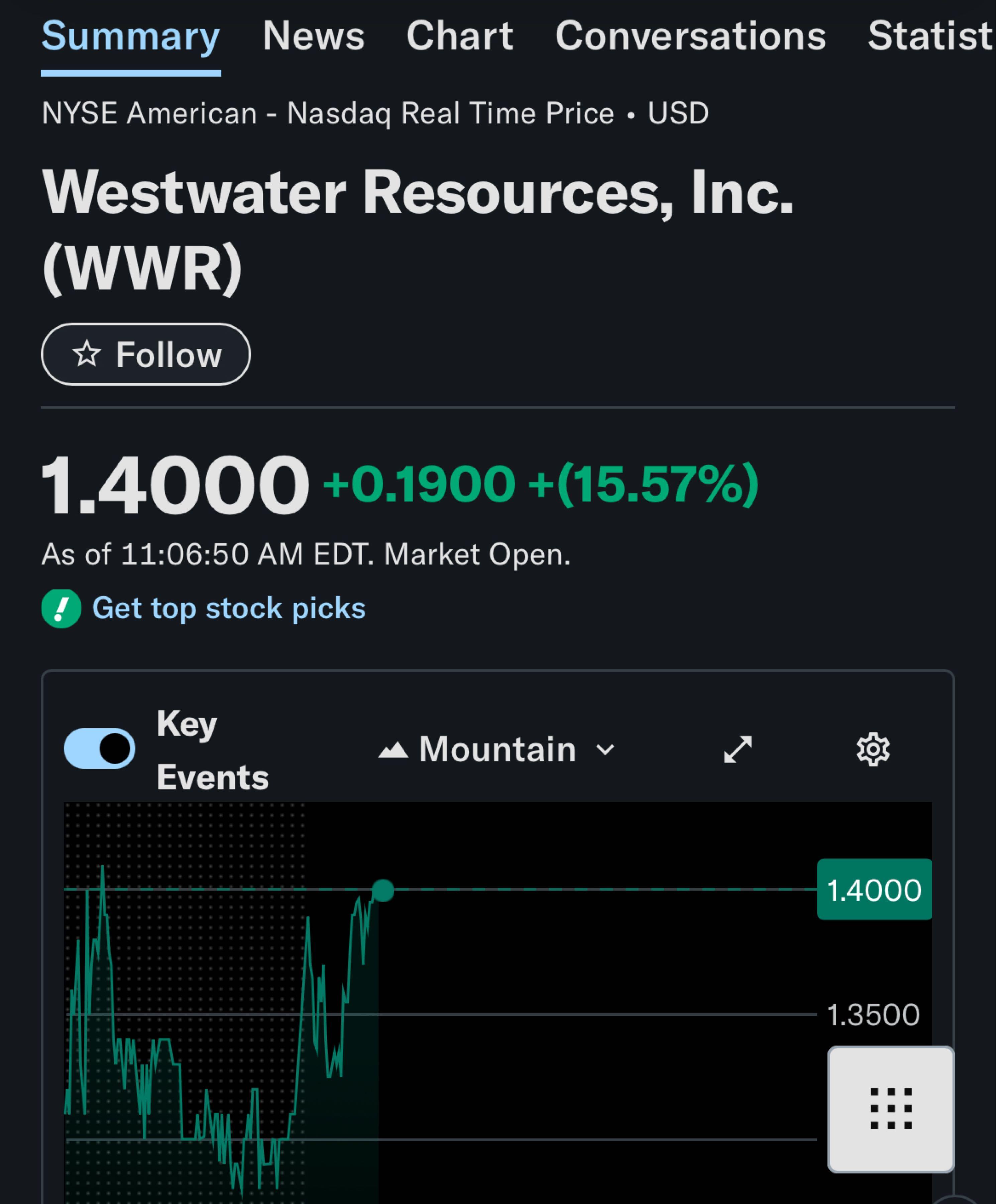Viewport: 996px width, 1204px height.
Task: Open the Mountain chart type dropdown
Action: click(x=496, y=749)
